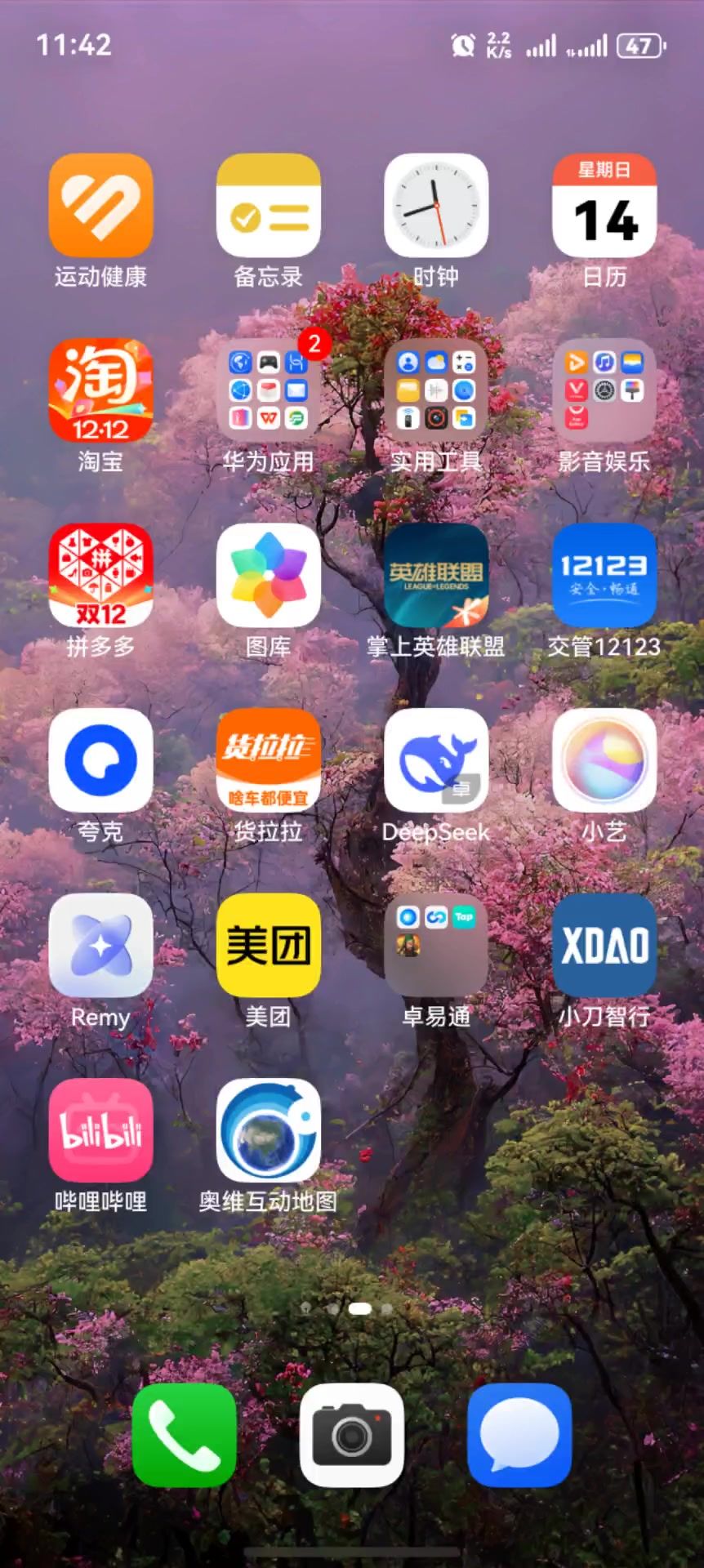This screenshot has width=704, height=1568.
Task: Open the 哔哩哔哩 app
Action: [x=100, y=1130]
